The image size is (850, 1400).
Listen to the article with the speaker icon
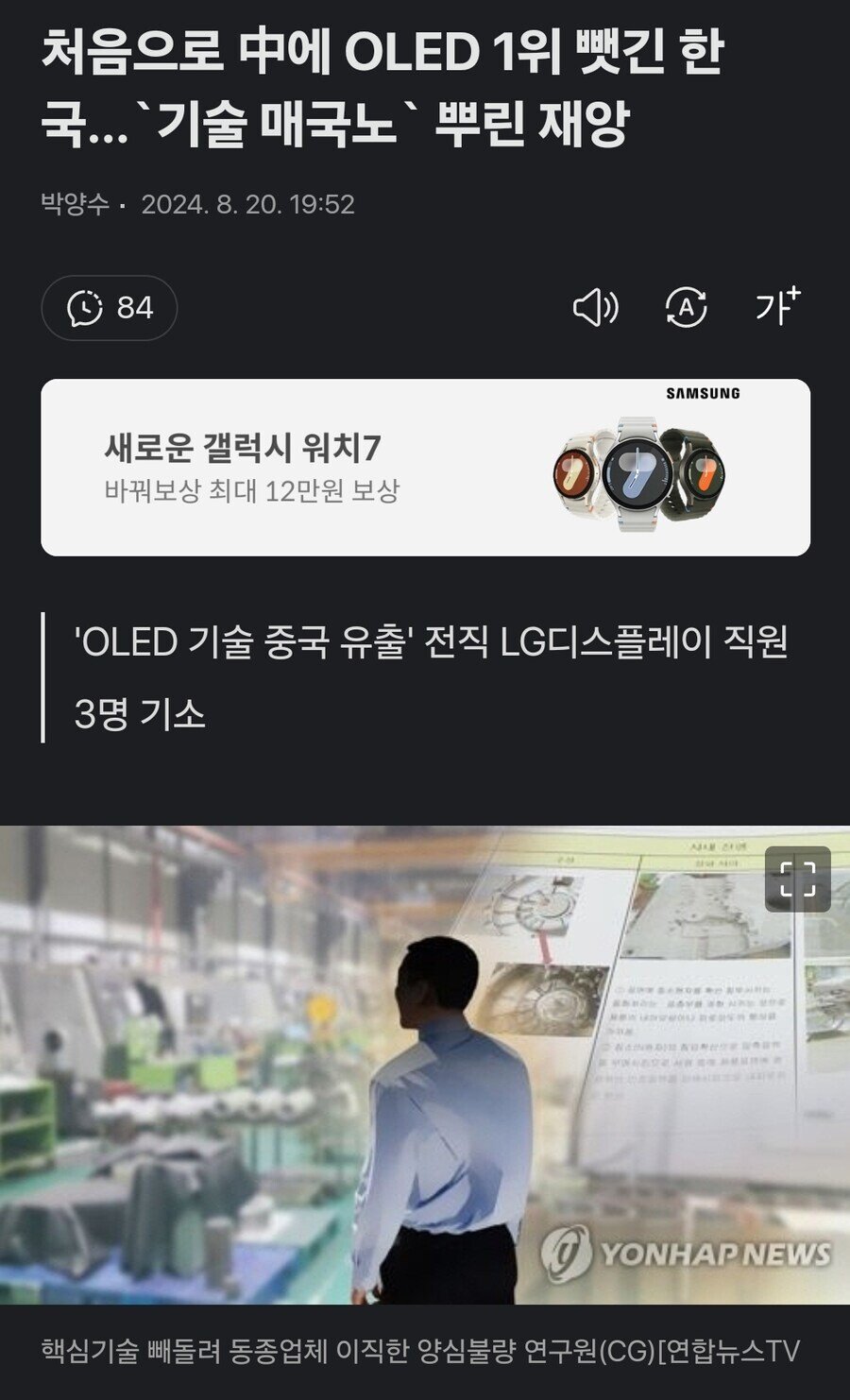(x=595, y=308)
